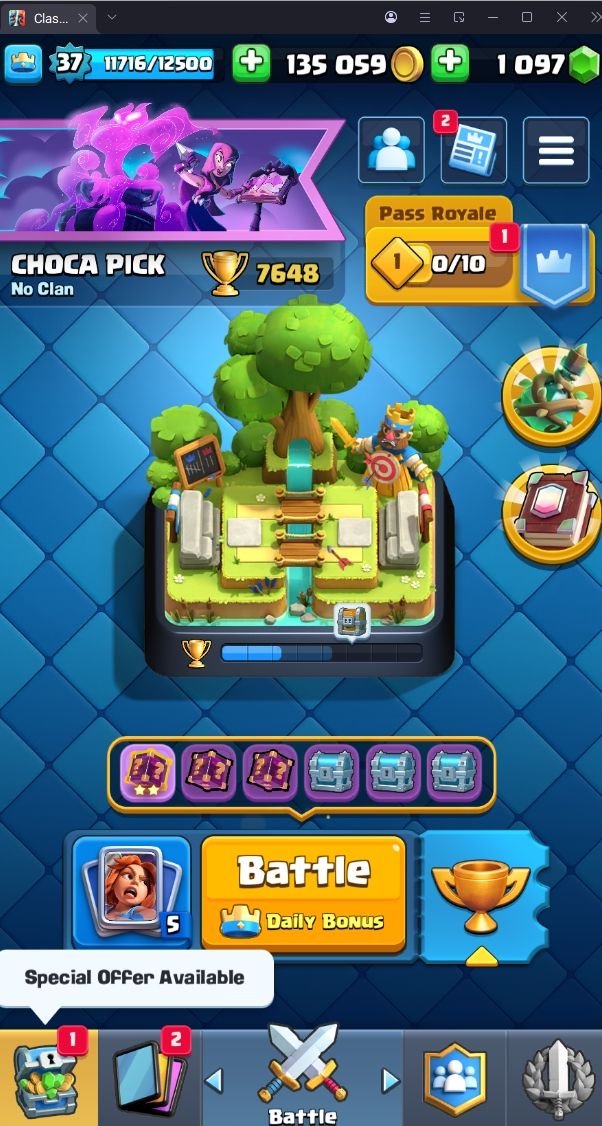The height and width of the screenshot is (1126, 602).
Task: Select the deck with Valkyrie card
Action: pyautogui.click(x=132, y=891)
